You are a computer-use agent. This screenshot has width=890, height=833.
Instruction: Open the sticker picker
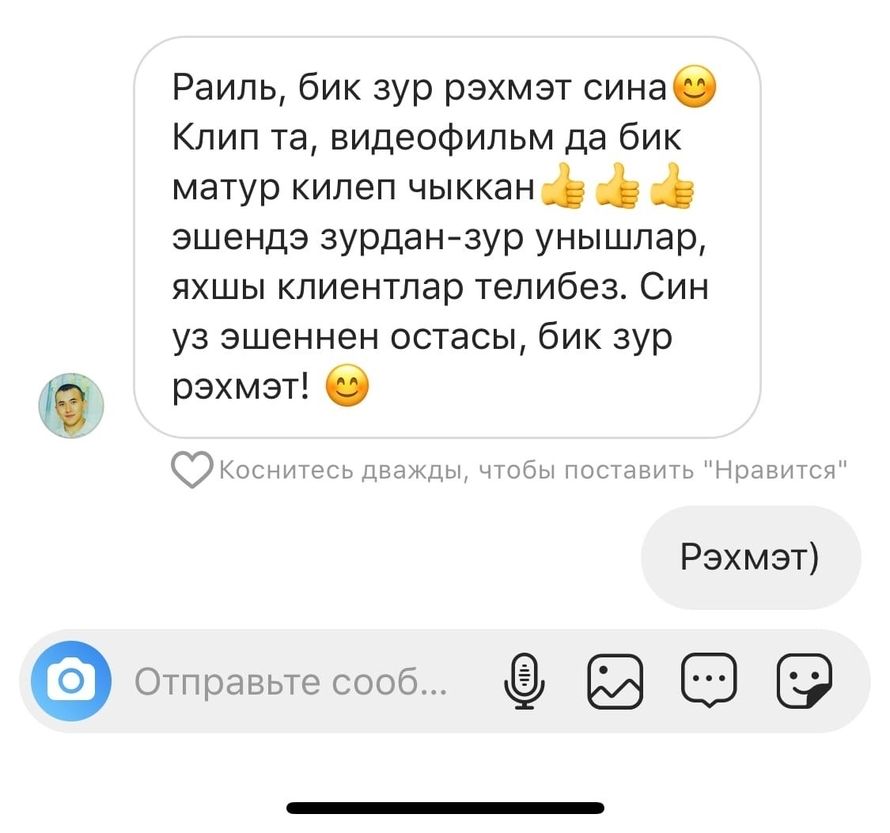click(804, 682)
